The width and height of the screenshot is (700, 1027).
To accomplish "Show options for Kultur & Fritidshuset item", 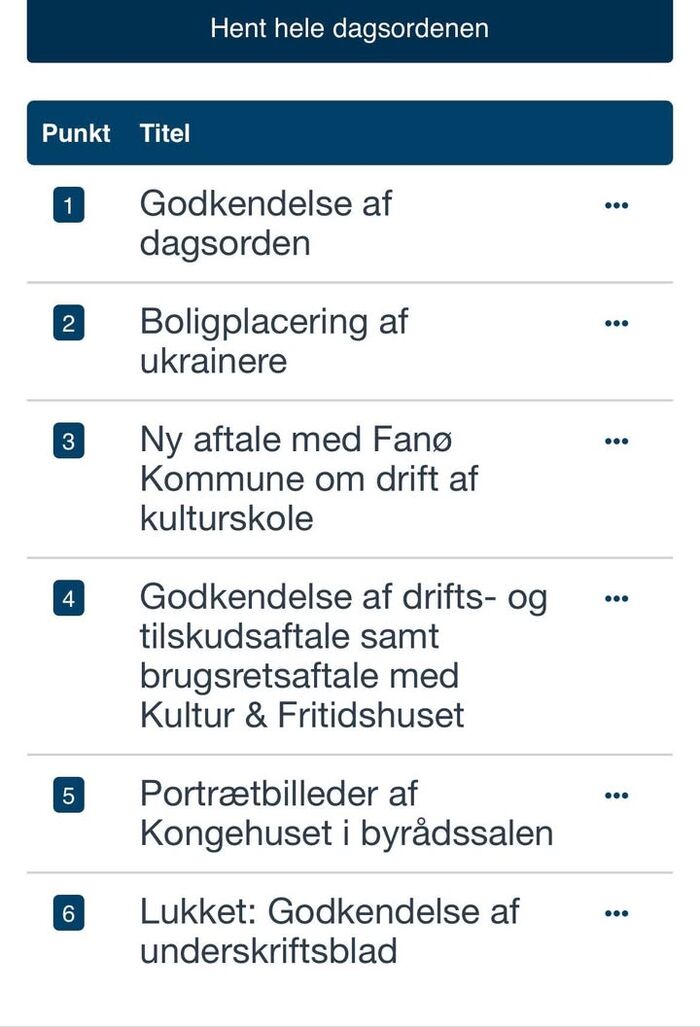I will (617, 598).
